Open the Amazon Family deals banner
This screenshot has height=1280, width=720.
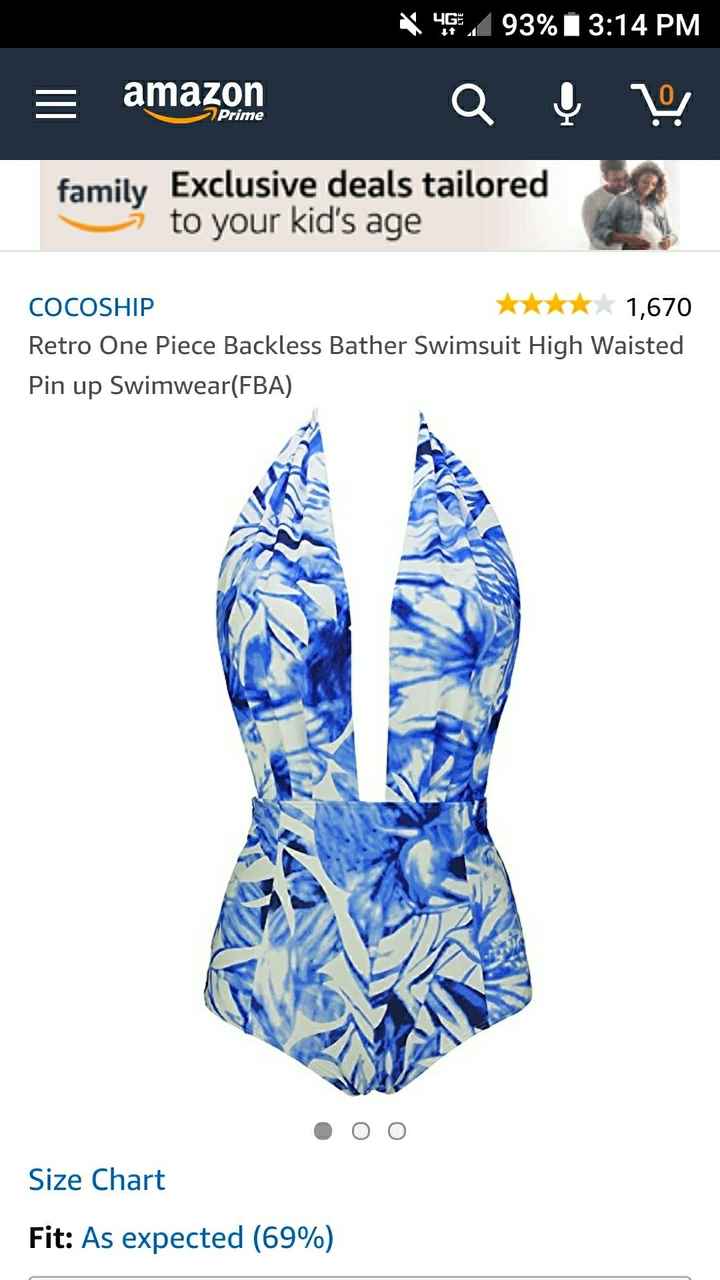[x=360, y=204]
